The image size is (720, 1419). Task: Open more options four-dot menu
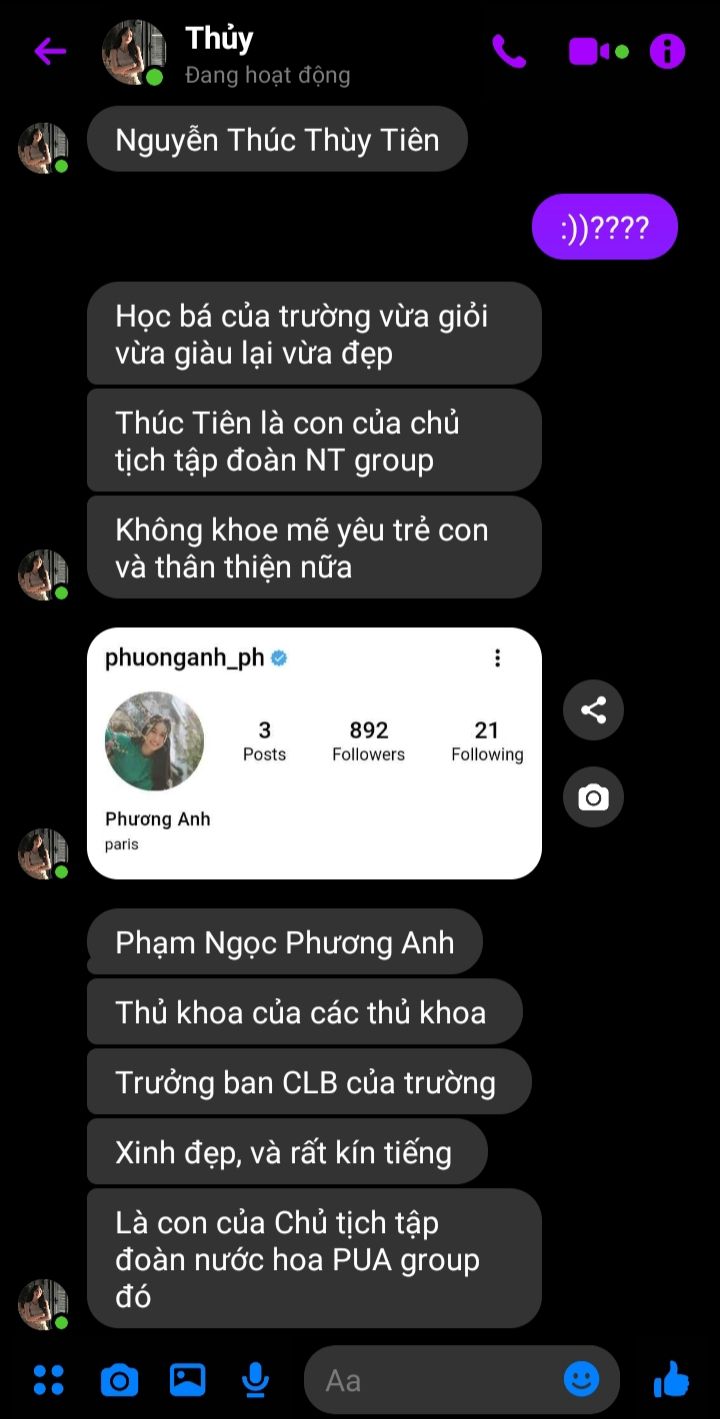(x=48, y=1381)
